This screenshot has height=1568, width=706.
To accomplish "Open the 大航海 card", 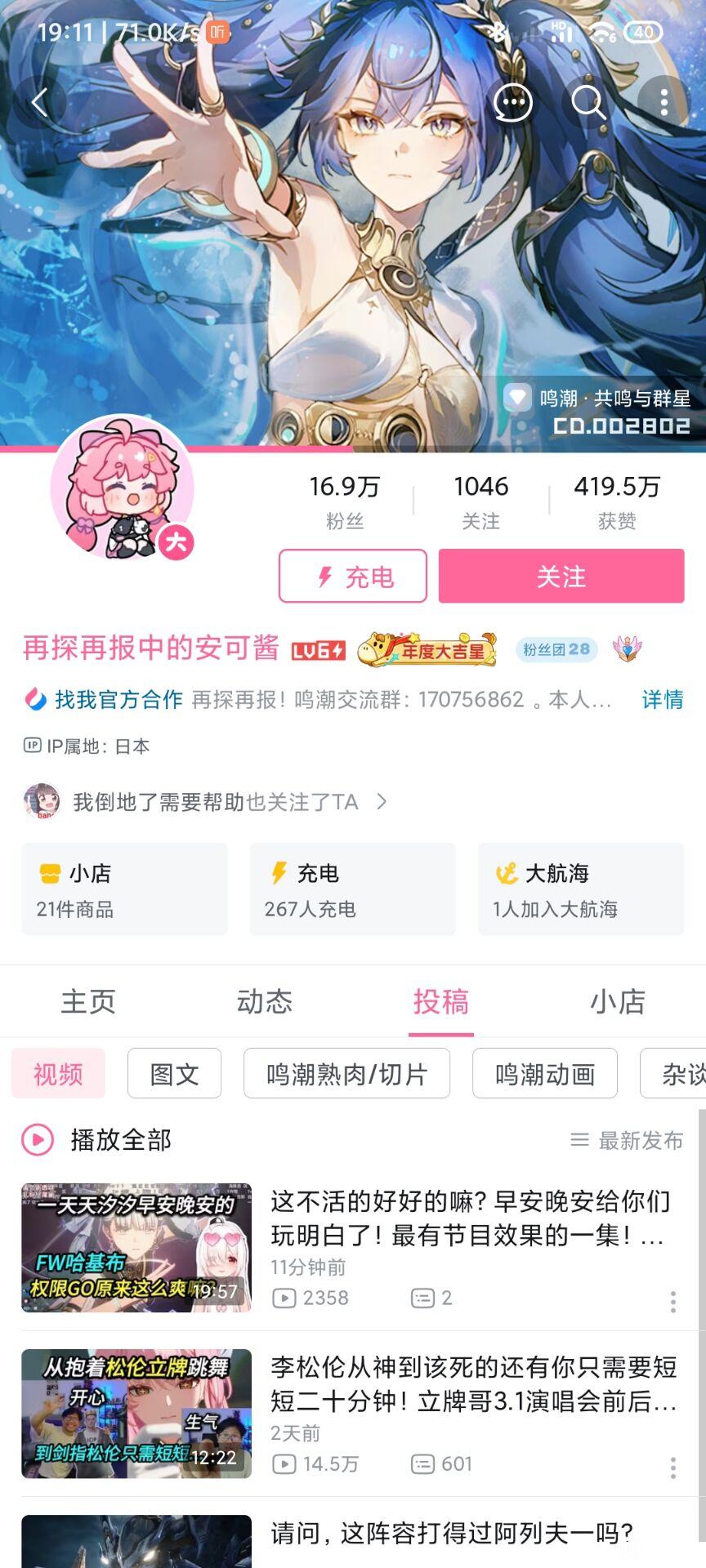I will pyautogui.click(x=580, y=889).
